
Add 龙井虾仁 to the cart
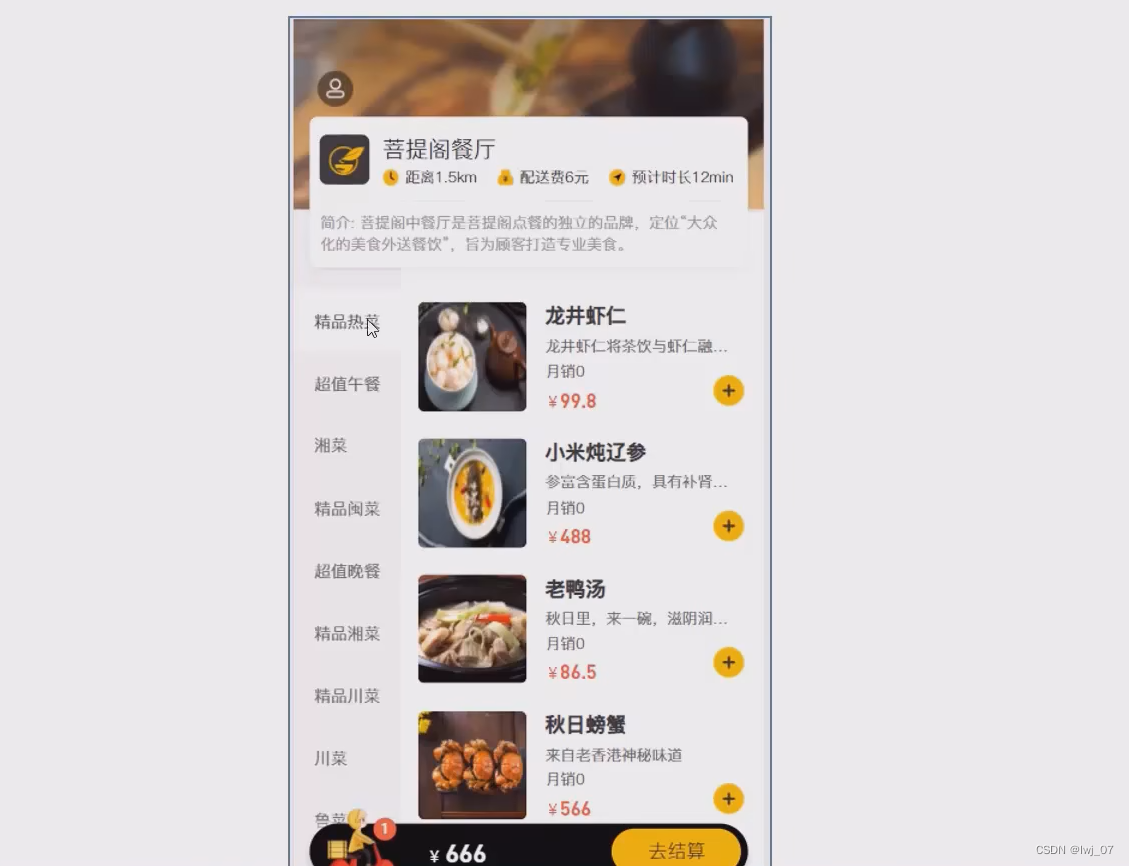tap(728, 390)
